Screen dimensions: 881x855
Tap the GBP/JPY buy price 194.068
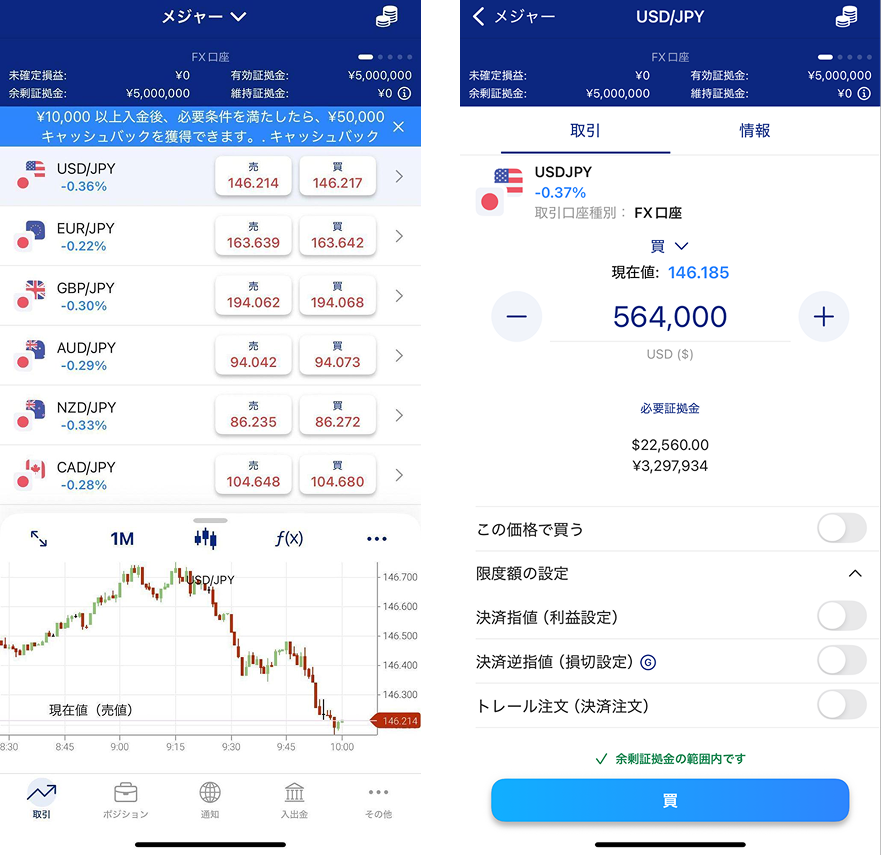pos(337,296)
